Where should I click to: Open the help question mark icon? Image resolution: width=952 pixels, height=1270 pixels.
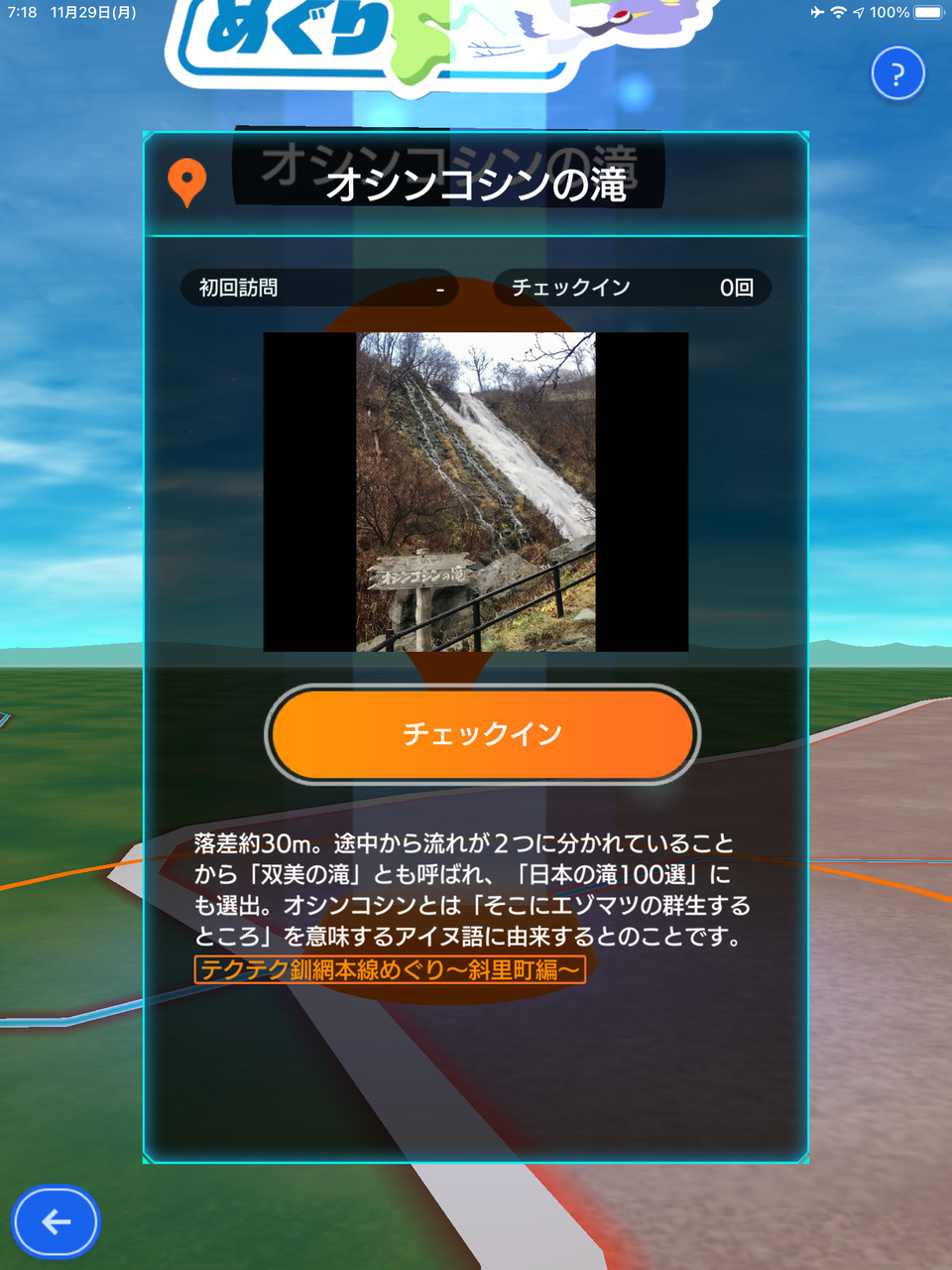[897, 74]
